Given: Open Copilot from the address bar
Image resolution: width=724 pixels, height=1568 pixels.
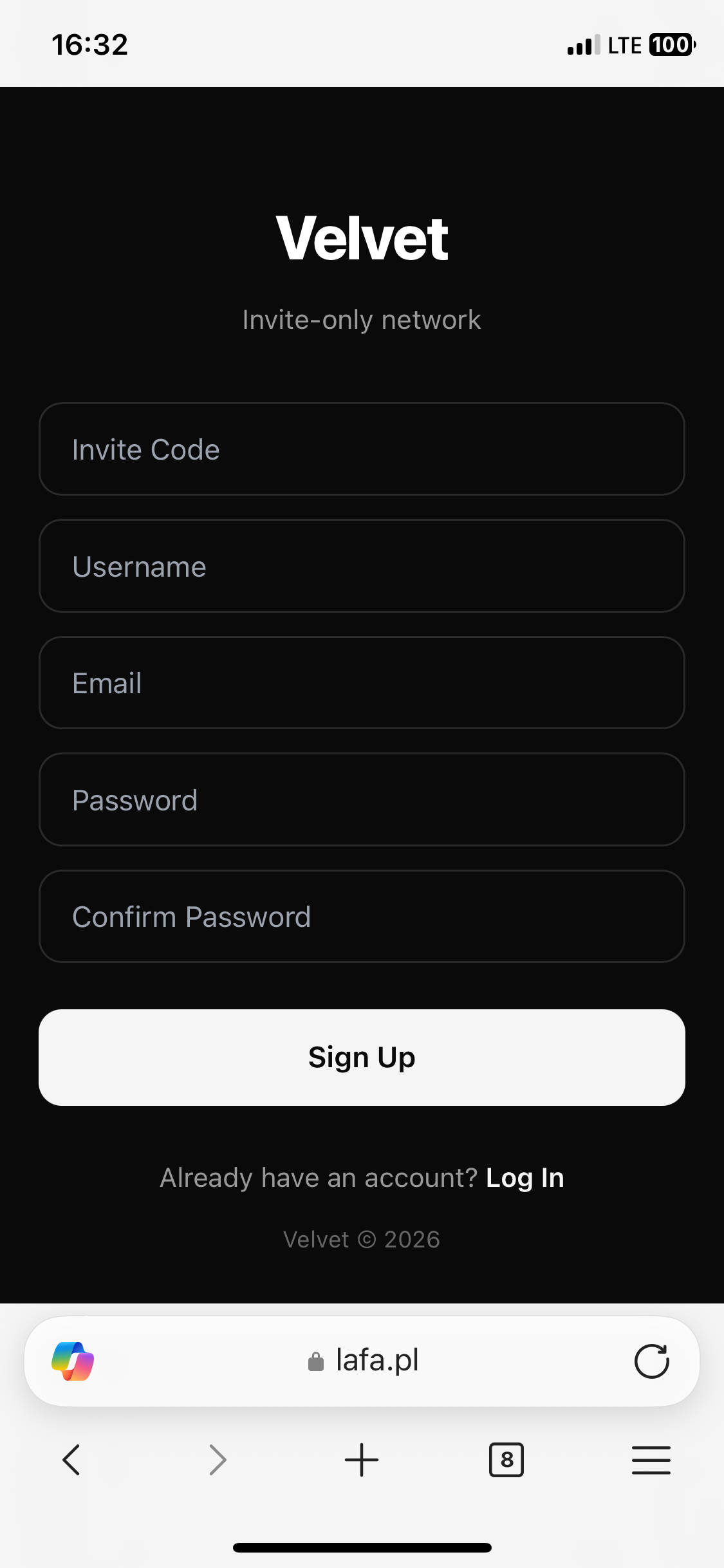Looking at the screenshot, I should point(73,1361).
